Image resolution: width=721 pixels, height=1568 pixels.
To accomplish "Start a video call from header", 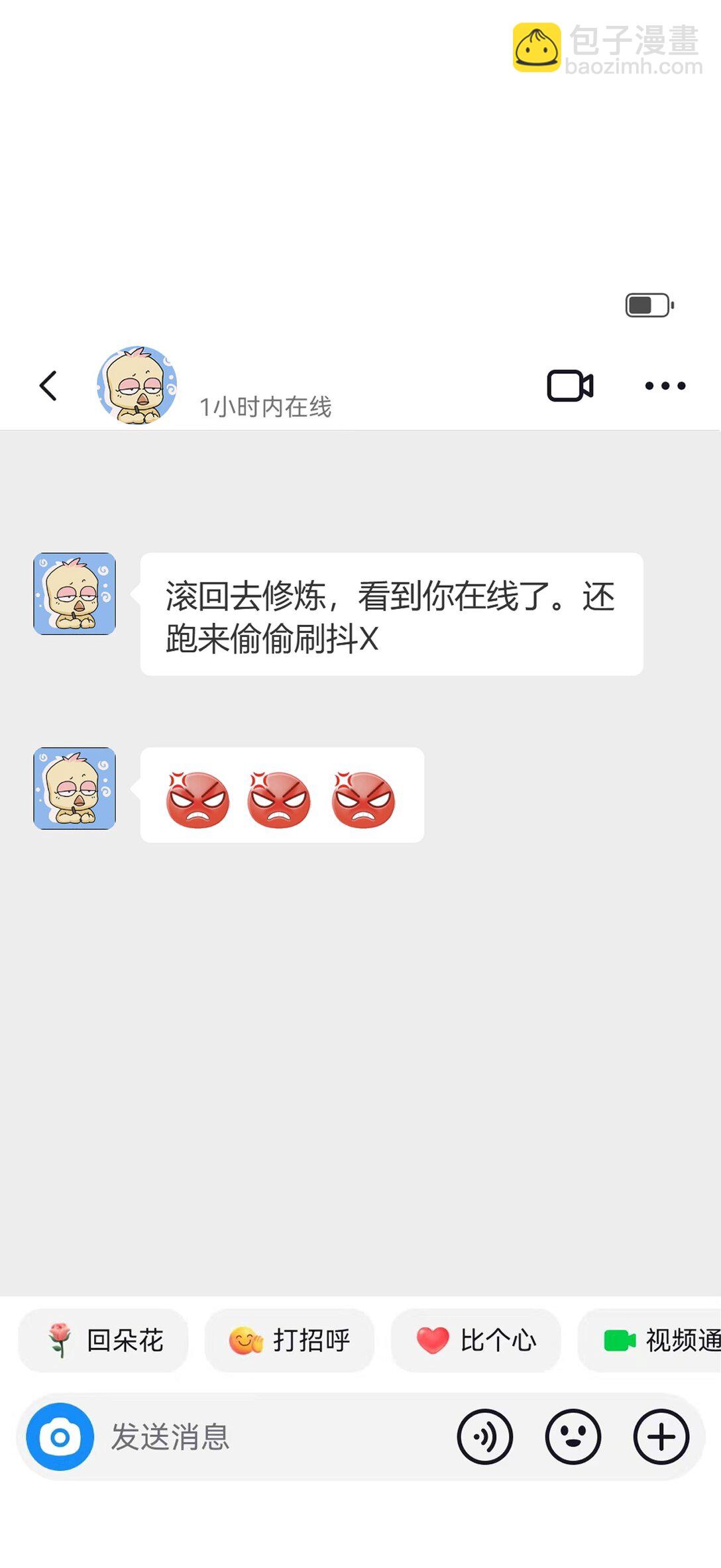I will [570, 385].
